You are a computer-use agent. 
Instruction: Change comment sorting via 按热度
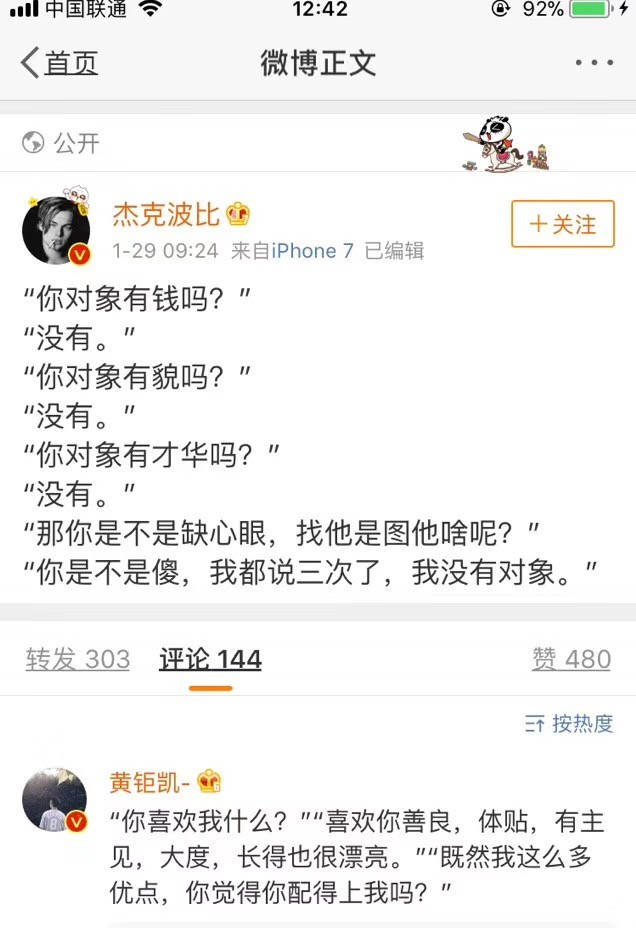click(569, 724)
